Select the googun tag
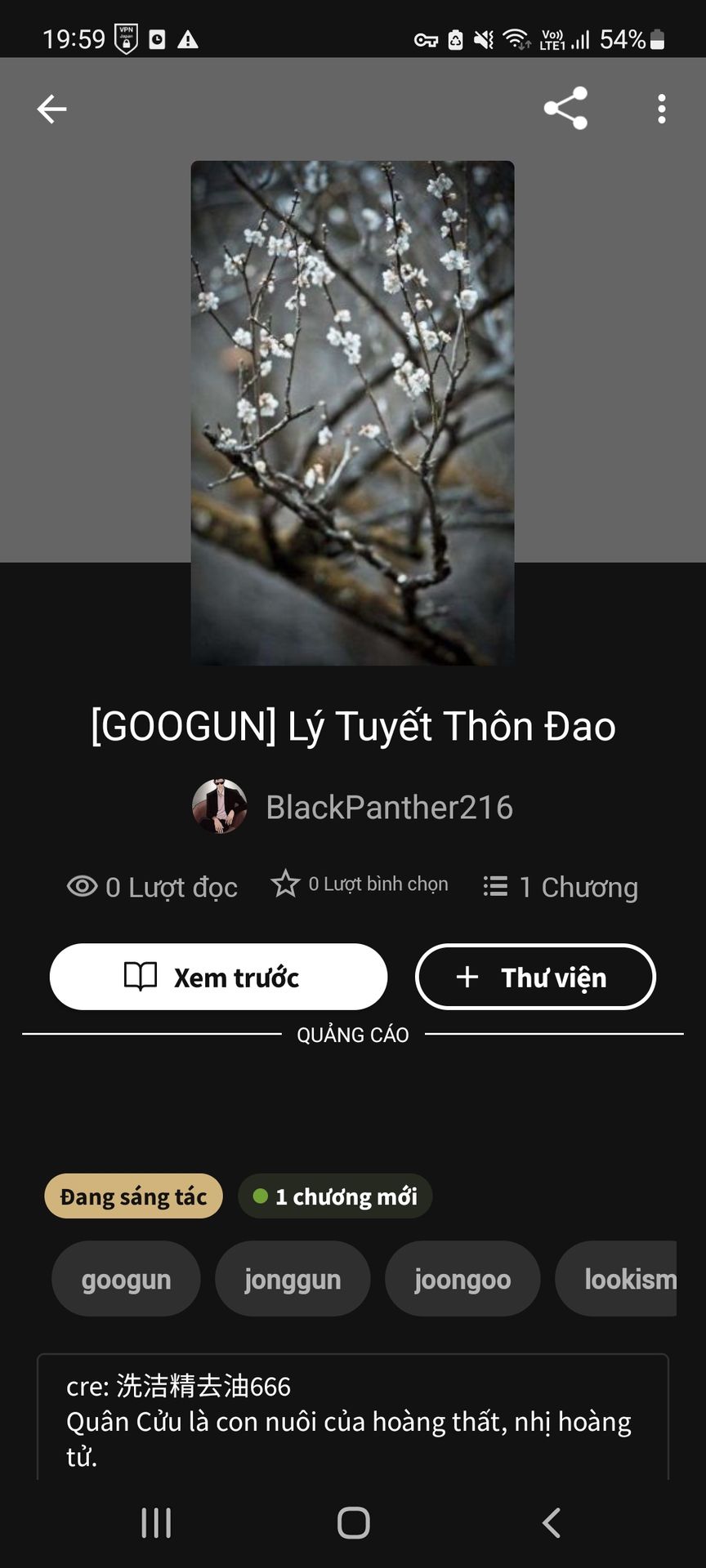 click(x=126, y=1279)
